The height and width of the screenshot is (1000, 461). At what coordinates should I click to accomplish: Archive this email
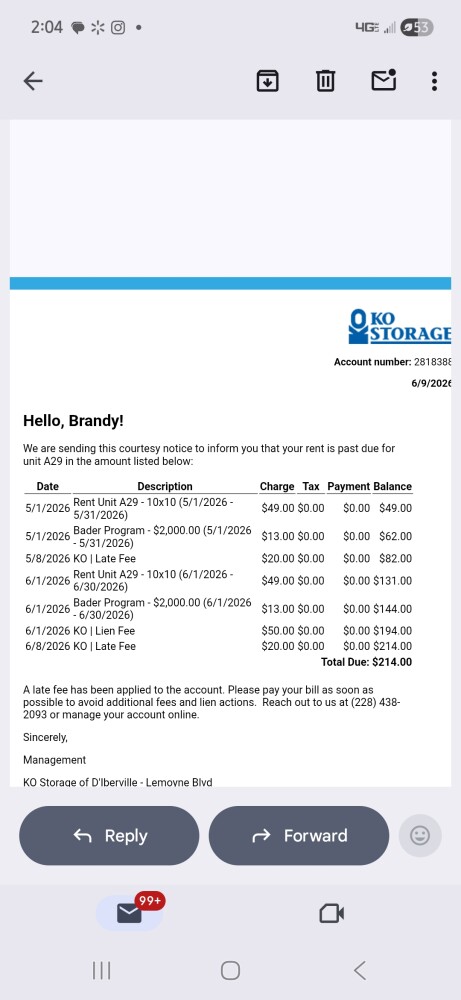click(267, 81)
